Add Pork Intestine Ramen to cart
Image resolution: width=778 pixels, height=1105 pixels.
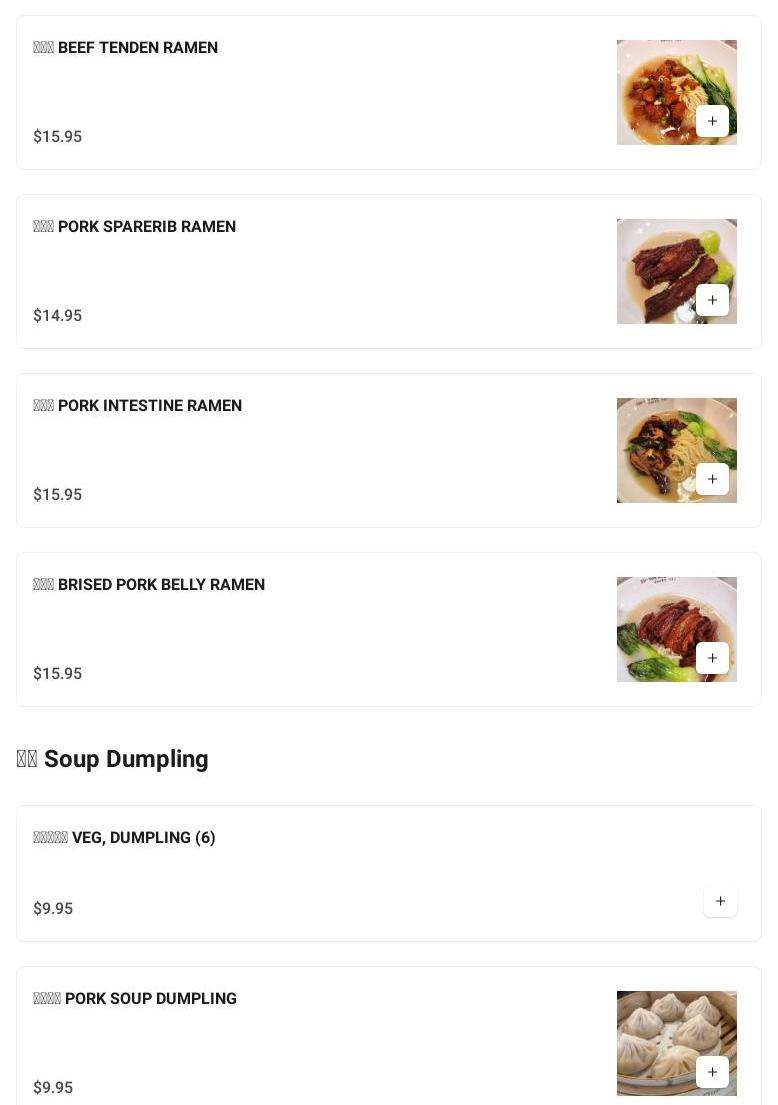point(712,479)
